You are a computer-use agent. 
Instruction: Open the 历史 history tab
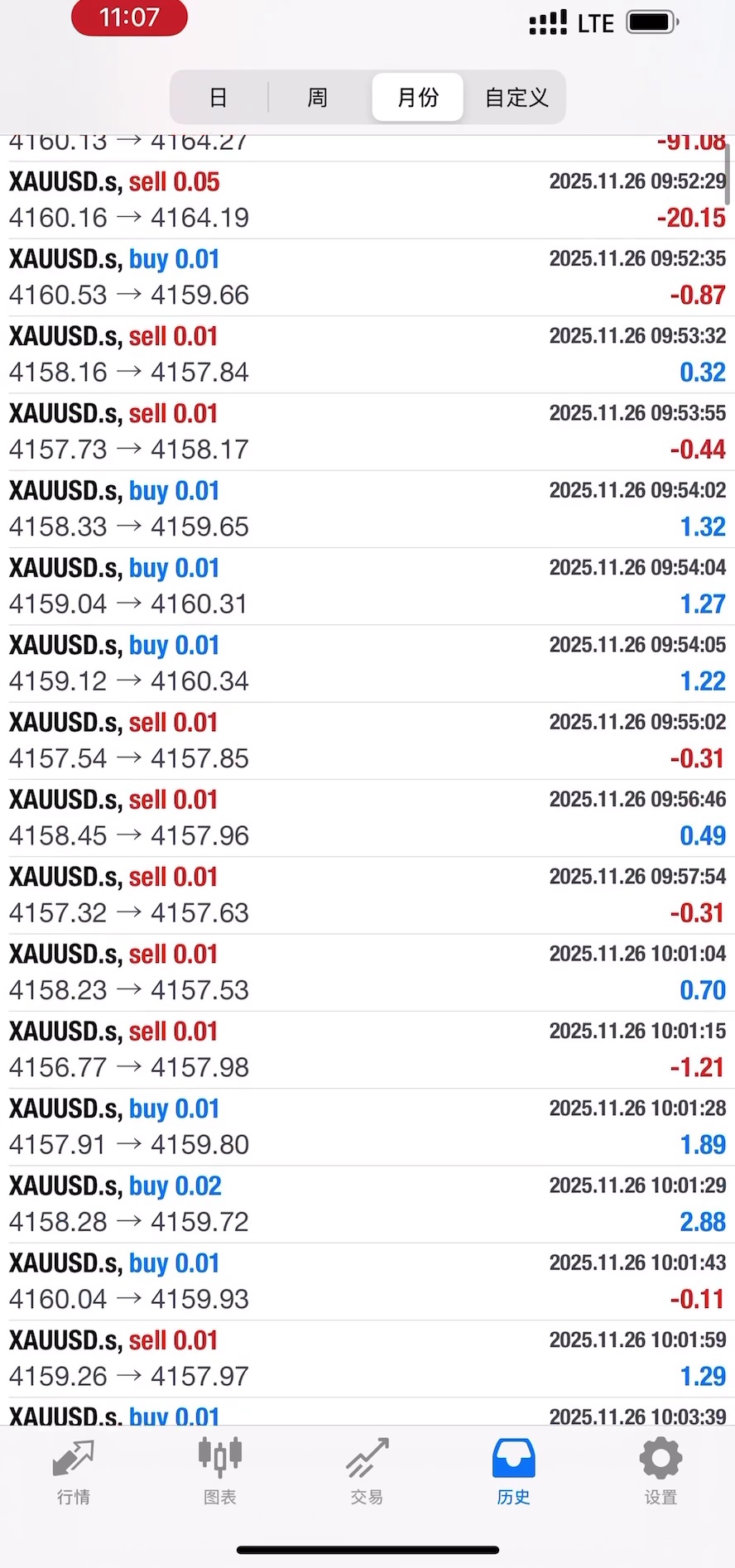513,1472
